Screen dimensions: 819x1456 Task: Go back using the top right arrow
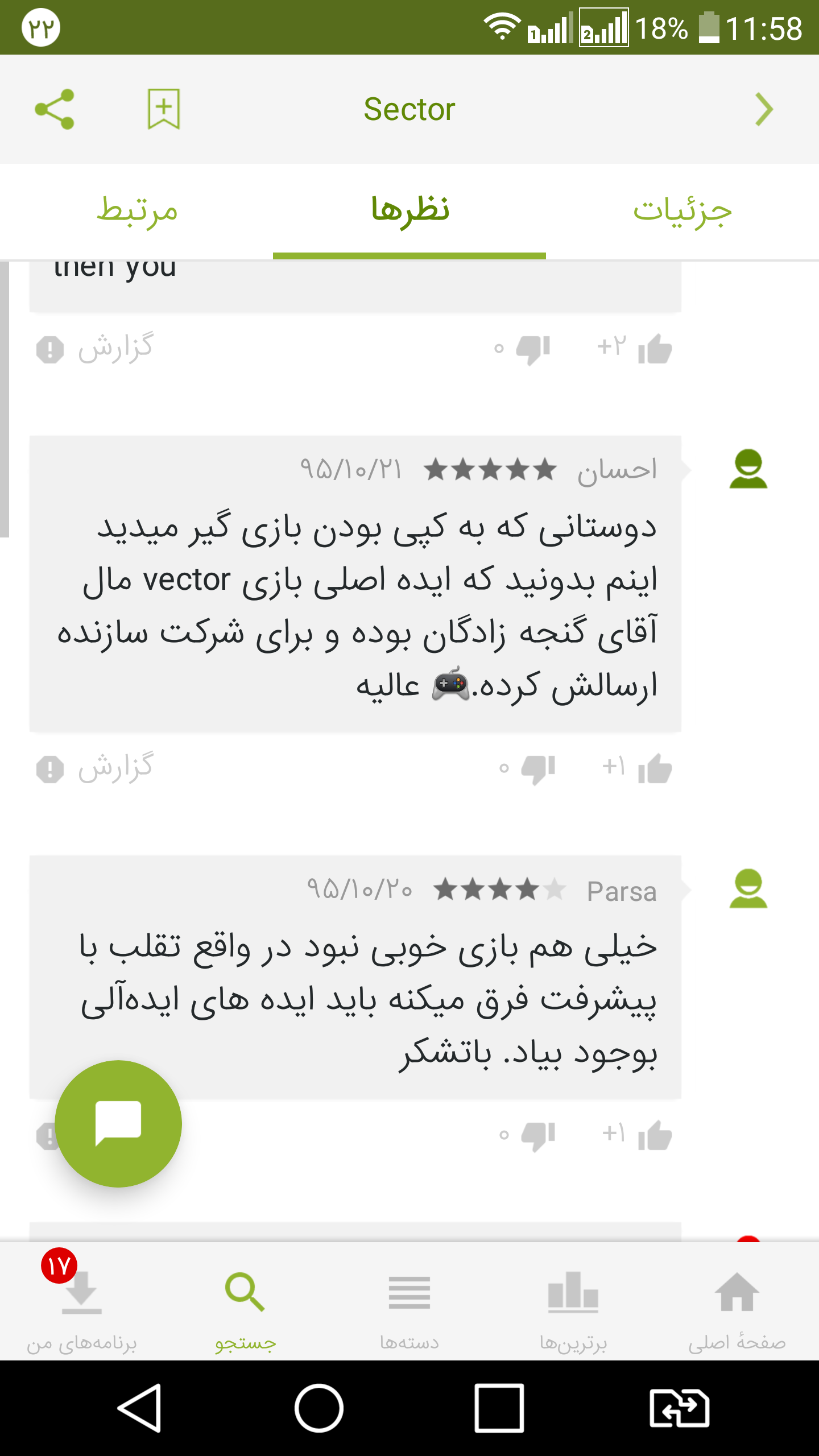[x=764, y=109]
